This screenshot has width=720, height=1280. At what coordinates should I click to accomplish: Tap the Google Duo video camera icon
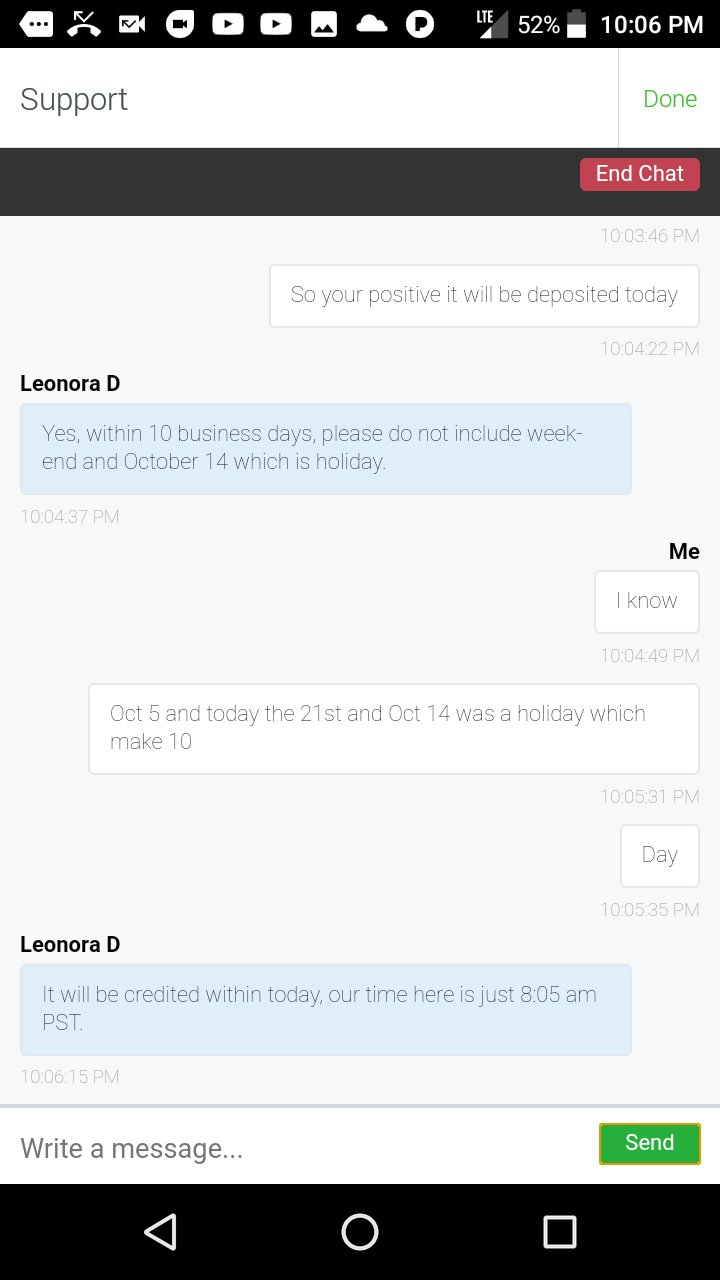(x=180, y=24)
